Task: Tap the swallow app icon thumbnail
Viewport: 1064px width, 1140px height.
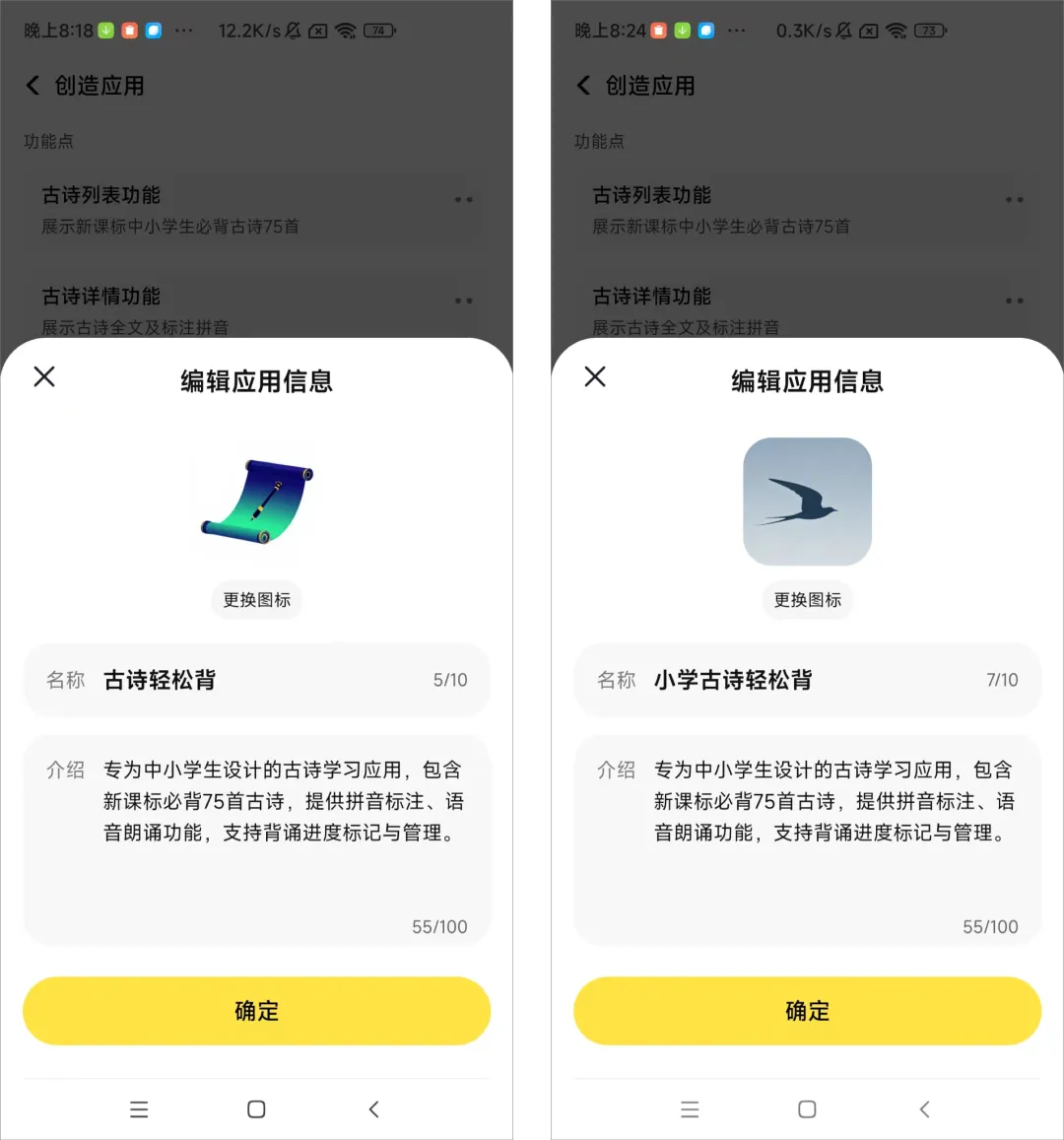Action: [x=808, y=502]
